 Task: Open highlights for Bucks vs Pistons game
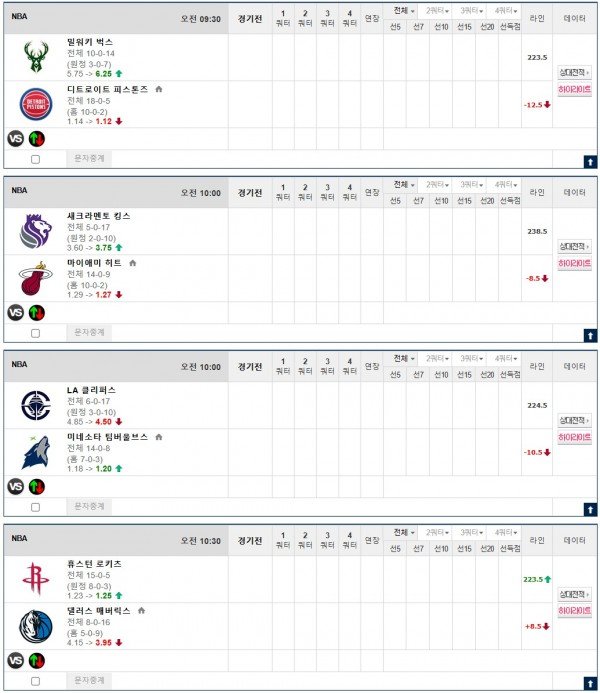point(574,90)
